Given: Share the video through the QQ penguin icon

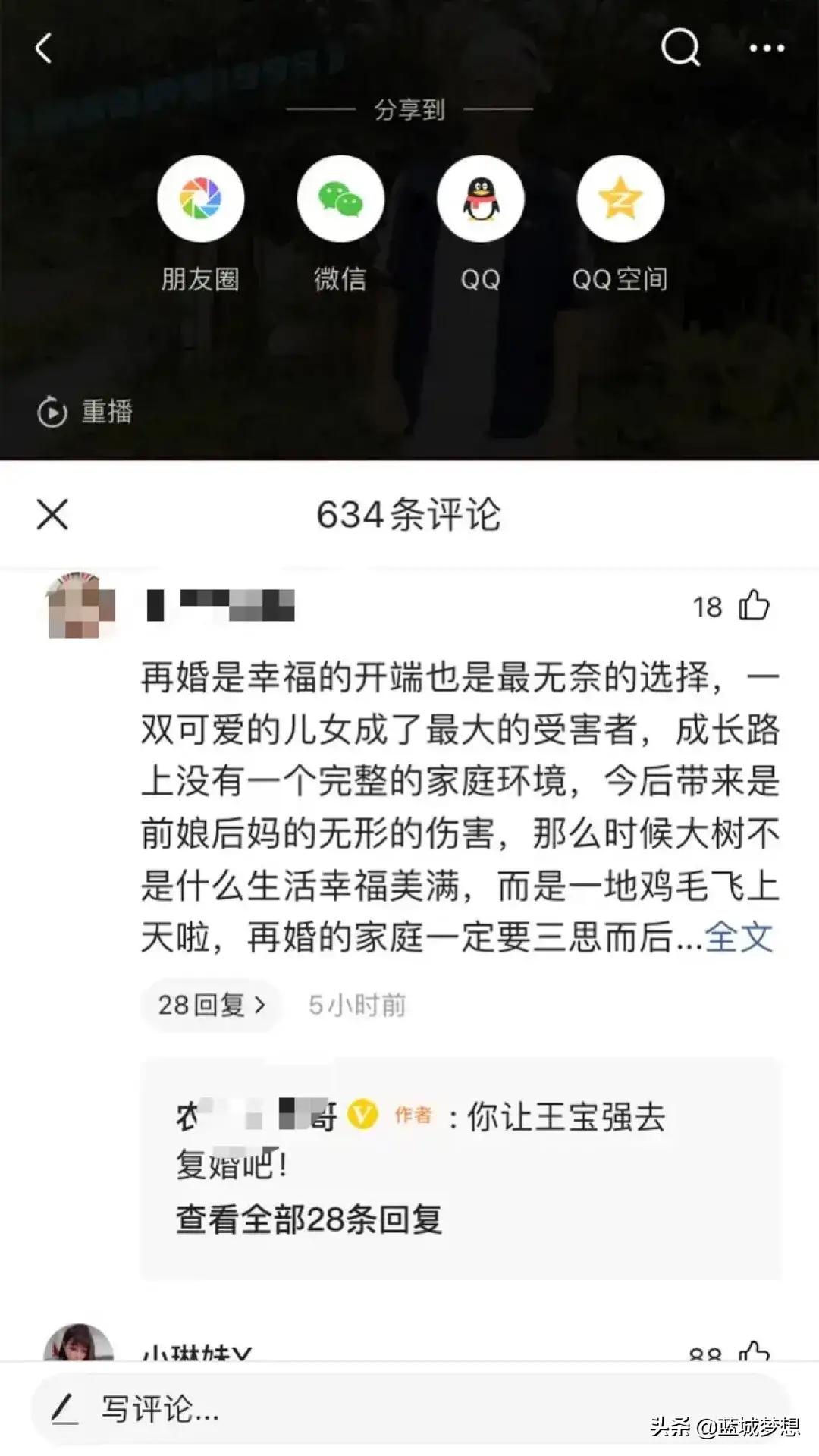Looking at the screenshot, I should (481, 199).
